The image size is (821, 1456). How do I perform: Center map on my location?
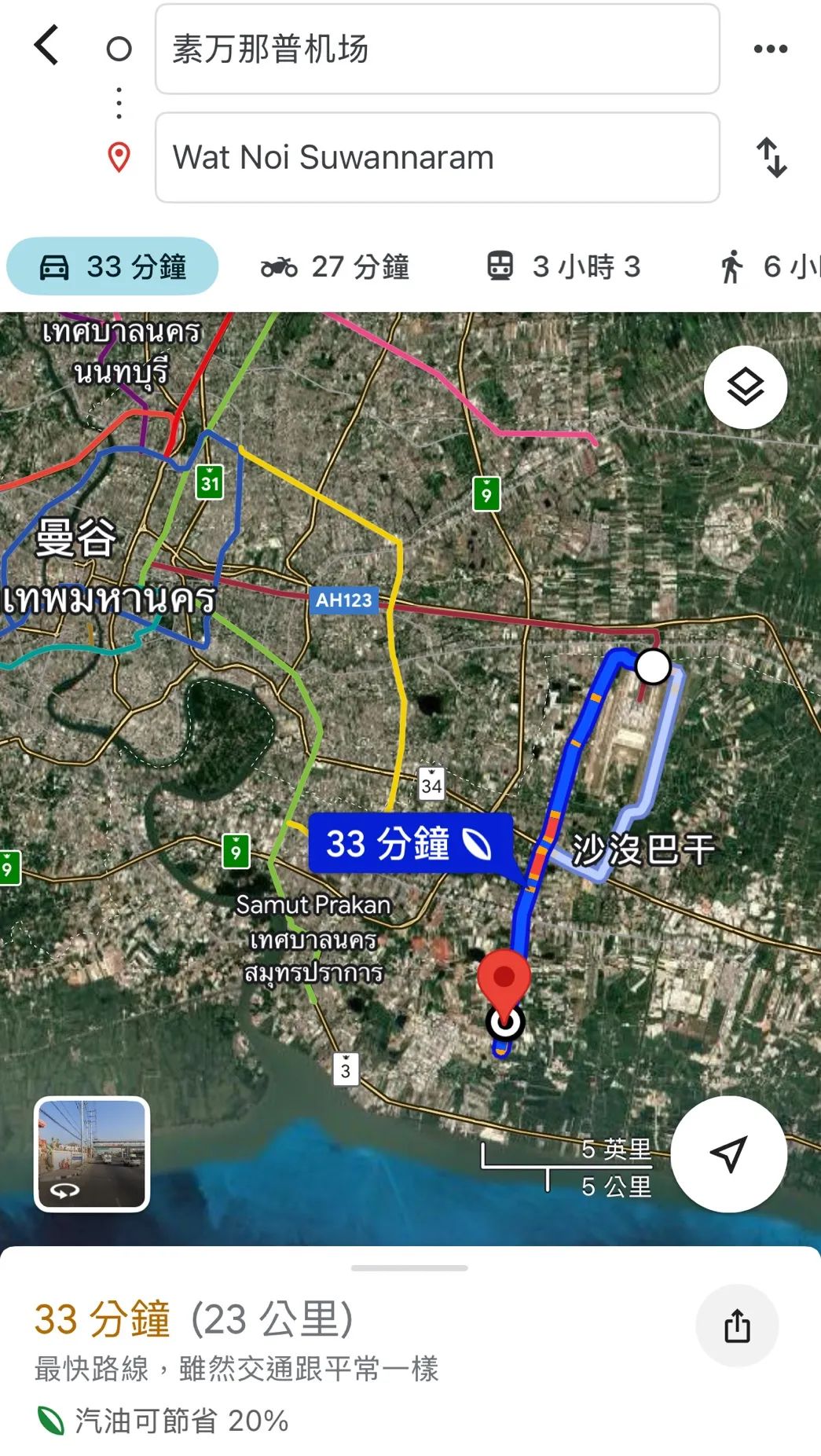(728, 1153)
